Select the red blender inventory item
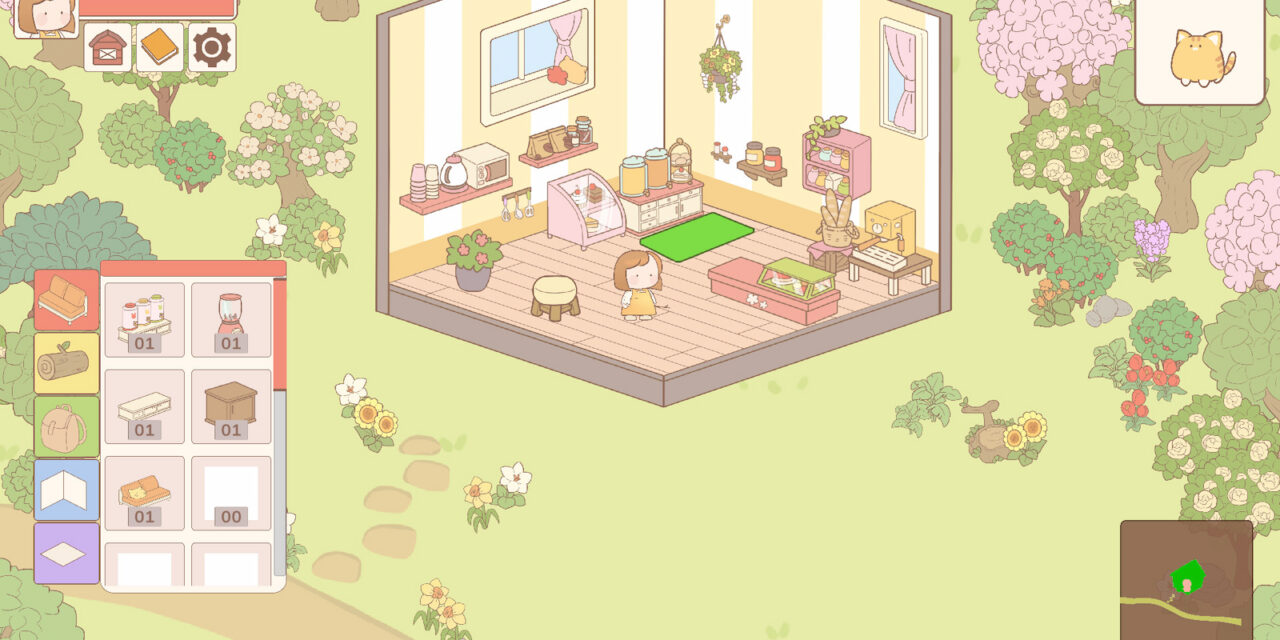This screenshot has height=640, width=1280. [x=231, y=319]
